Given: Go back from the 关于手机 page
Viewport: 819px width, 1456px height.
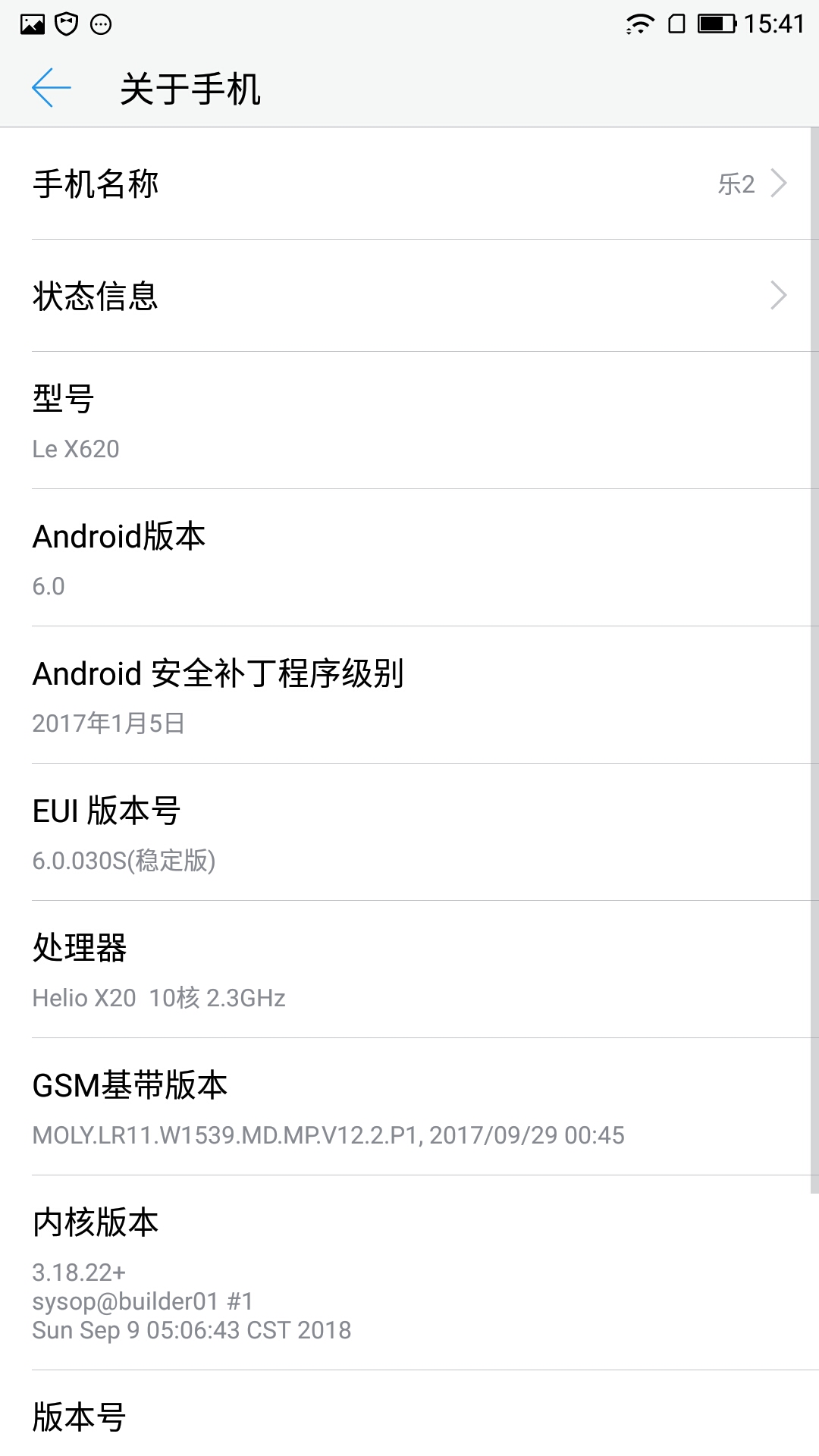Looking at the screenshot, I should [x=52, y=88].
